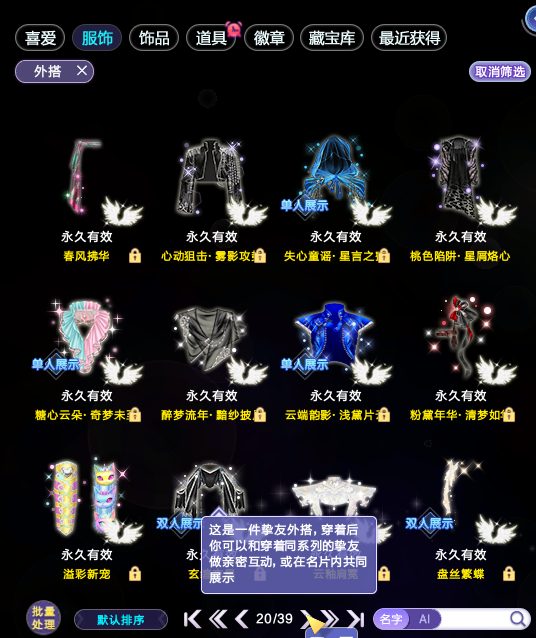Jump to the last page
The image size is (536, 638).
(x=356, y=619)
